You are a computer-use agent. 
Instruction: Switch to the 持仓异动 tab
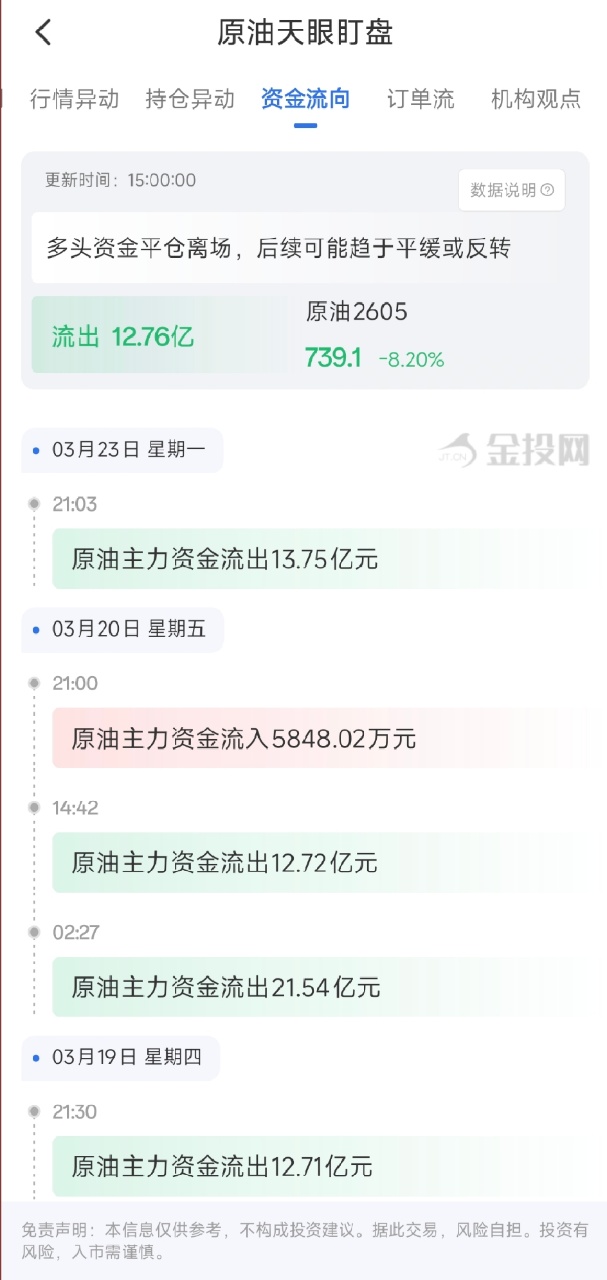[x=190, y=99]
